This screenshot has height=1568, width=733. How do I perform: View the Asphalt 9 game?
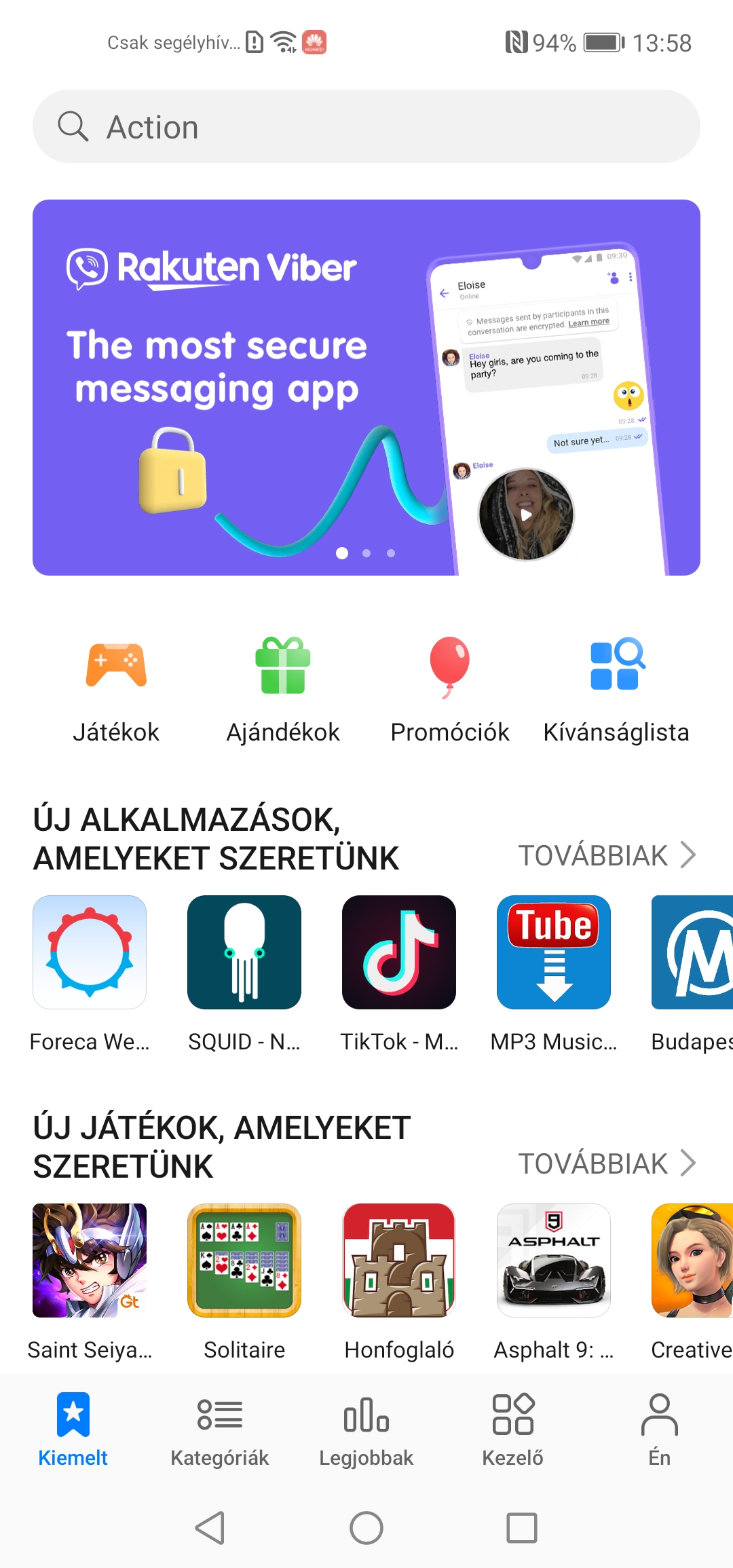pyautogui.click(x=554, y=1261)
